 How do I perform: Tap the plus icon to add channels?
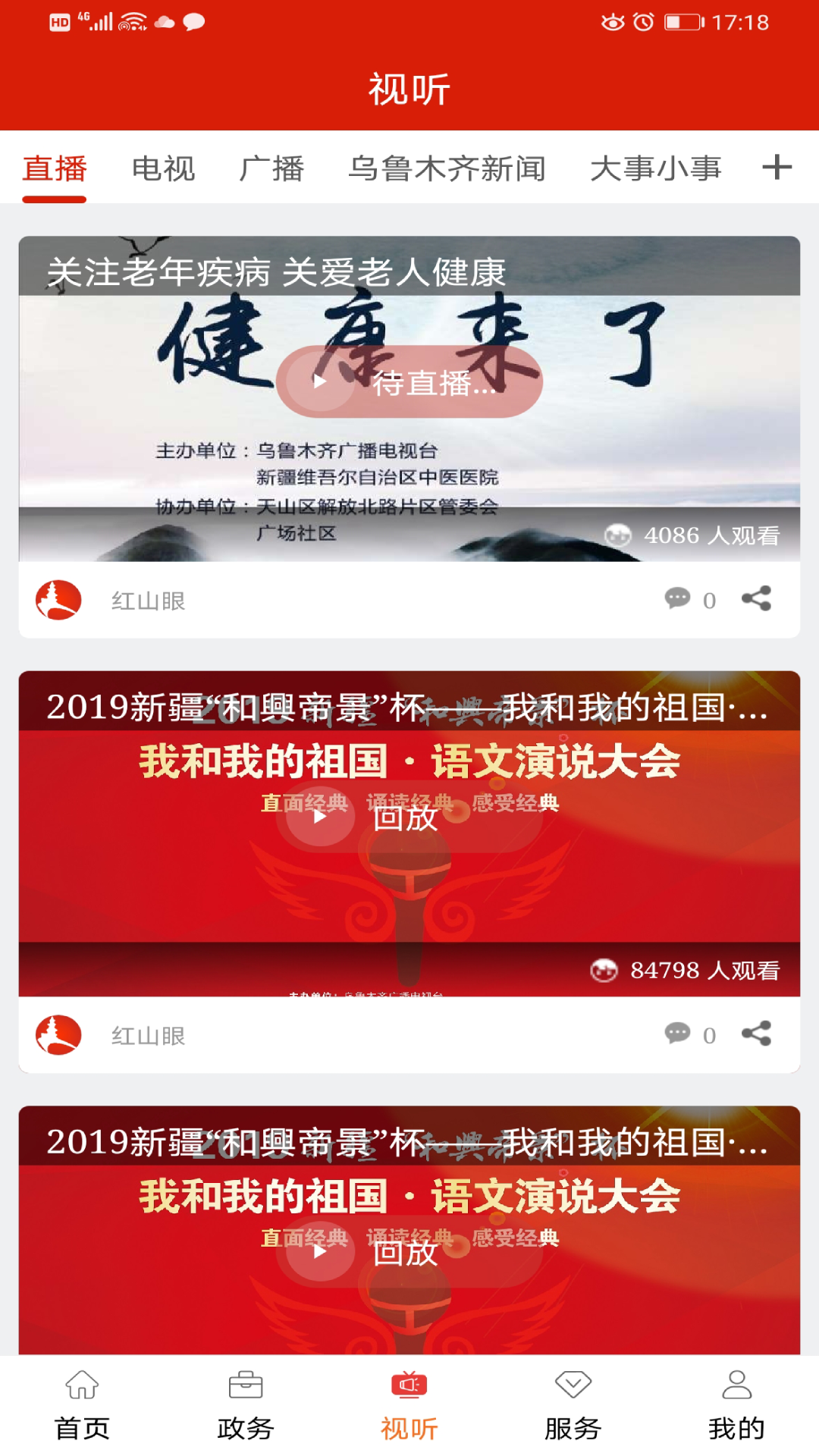tap(777, 168)
